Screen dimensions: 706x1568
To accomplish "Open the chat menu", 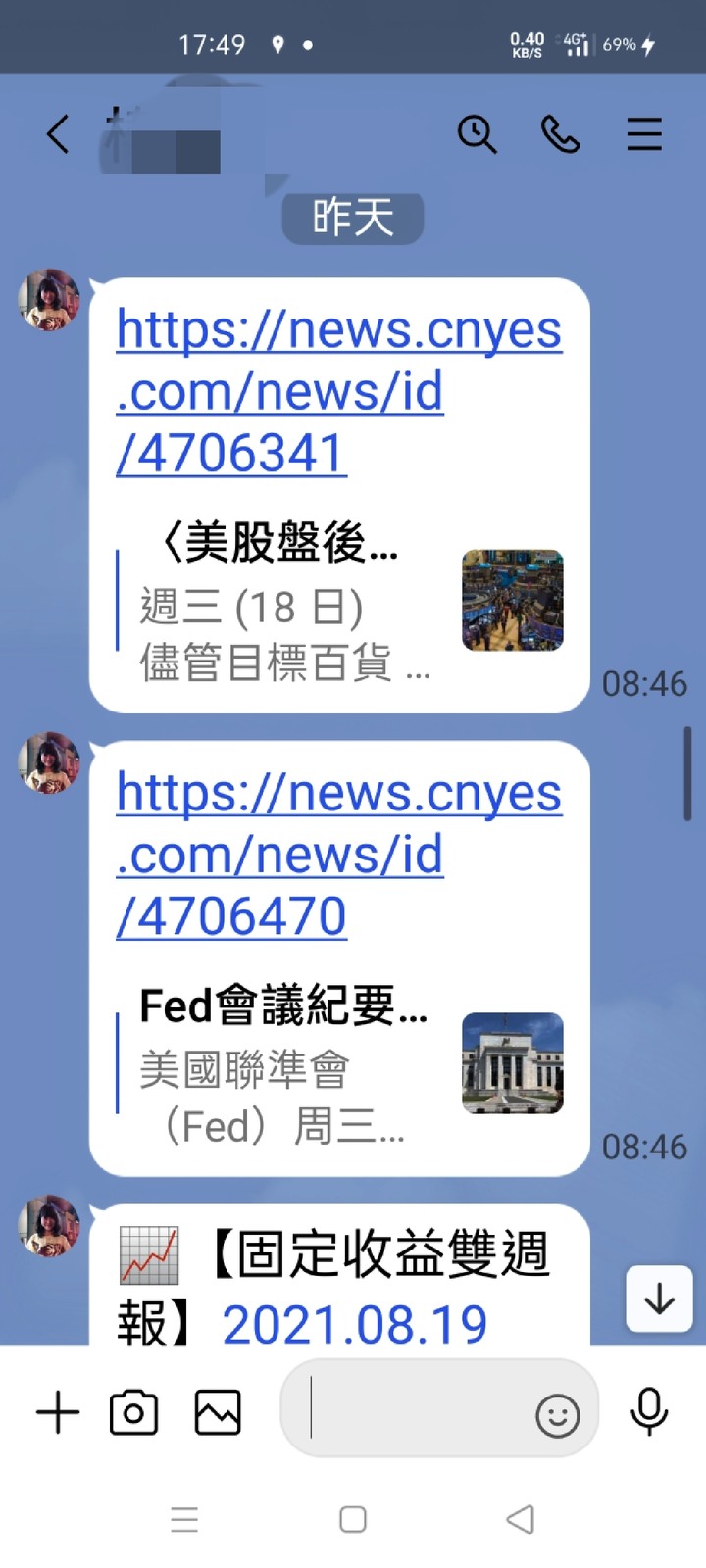I will click(x=644, y=134).
